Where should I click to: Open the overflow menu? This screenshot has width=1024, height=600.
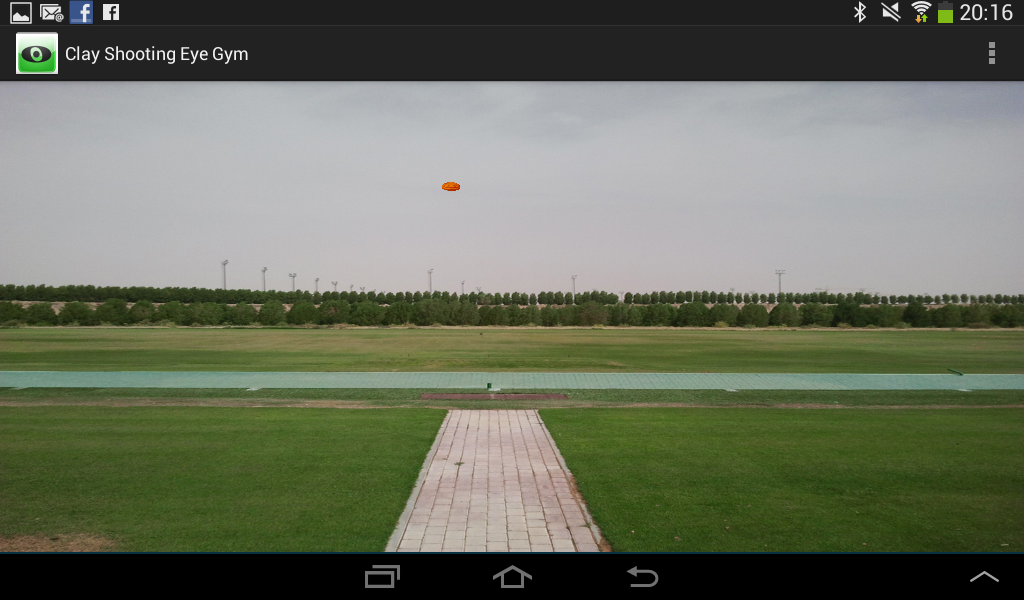coord(991,53)
